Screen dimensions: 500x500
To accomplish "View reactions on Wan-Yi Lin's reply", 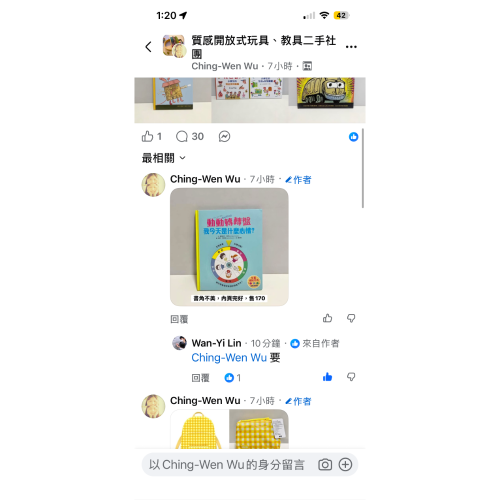I will click(x=232, y=378).
